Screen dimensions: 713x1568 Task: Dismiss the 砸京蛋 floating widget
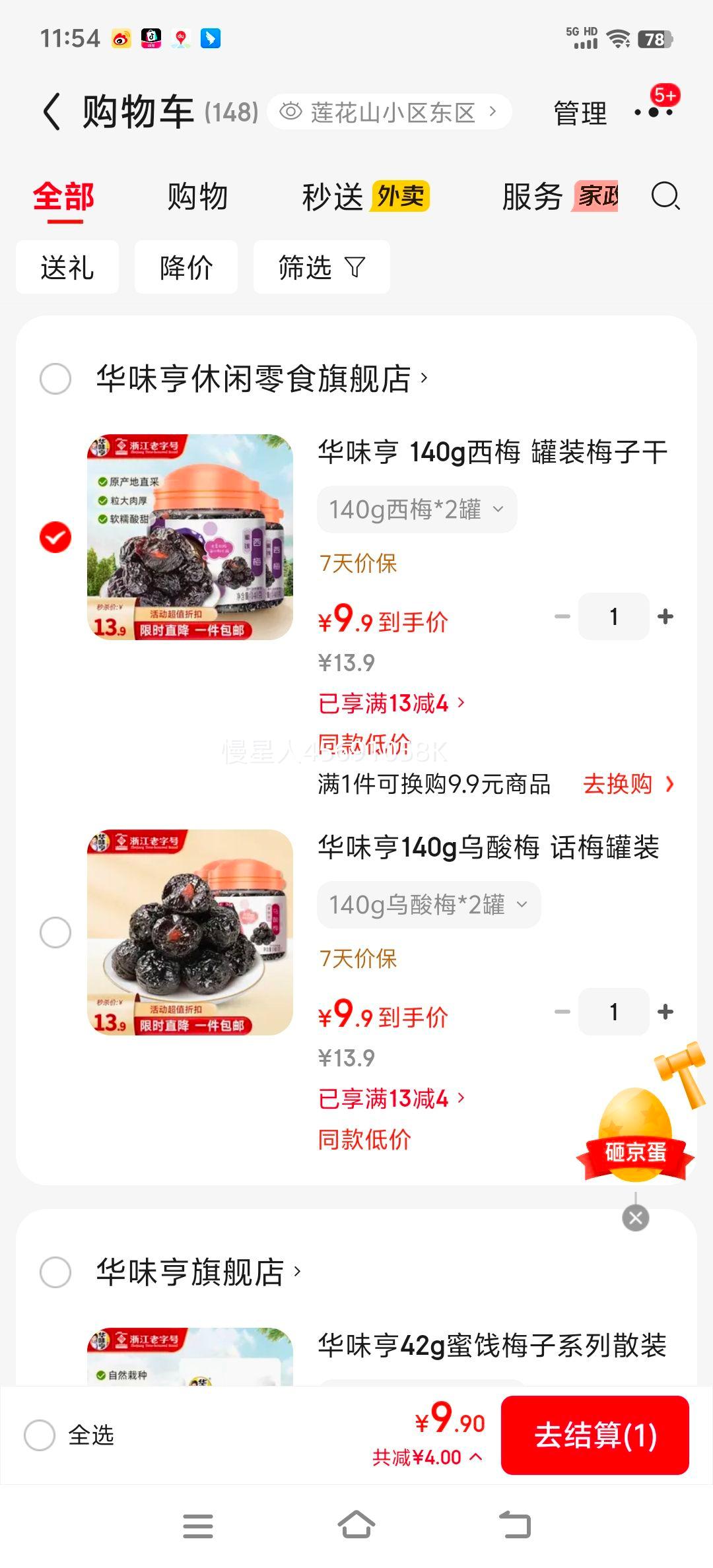(635, 1218)
